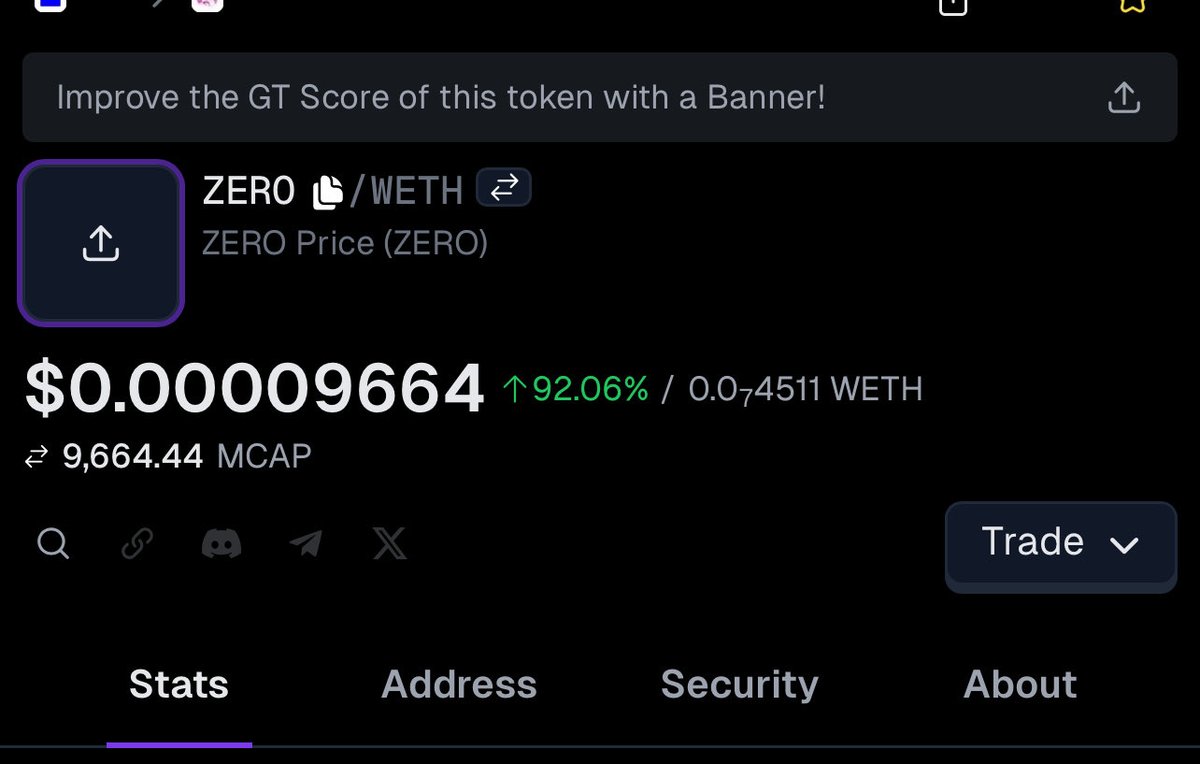Swap the ZERO/WETH pair order
The width and height of the screenshot is (1200, 764).
coord(503,187)
